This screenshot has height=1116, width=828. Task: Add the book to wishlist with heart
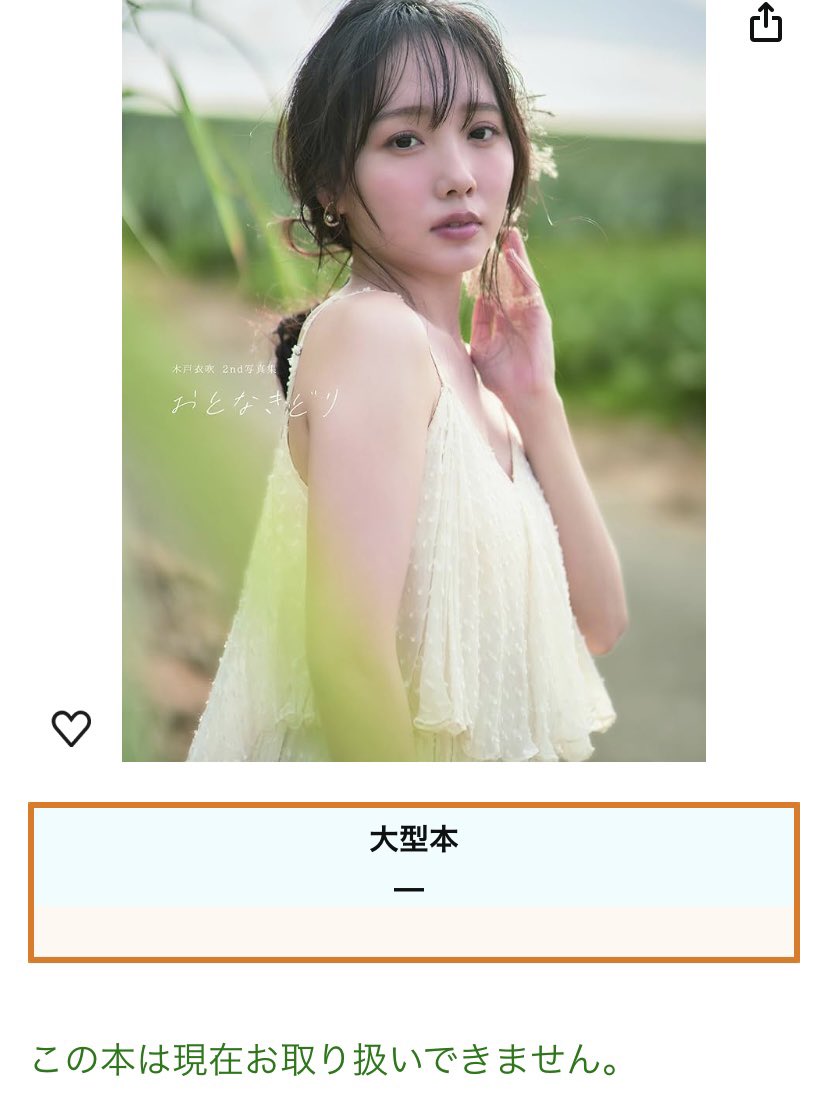pos(71,728)
